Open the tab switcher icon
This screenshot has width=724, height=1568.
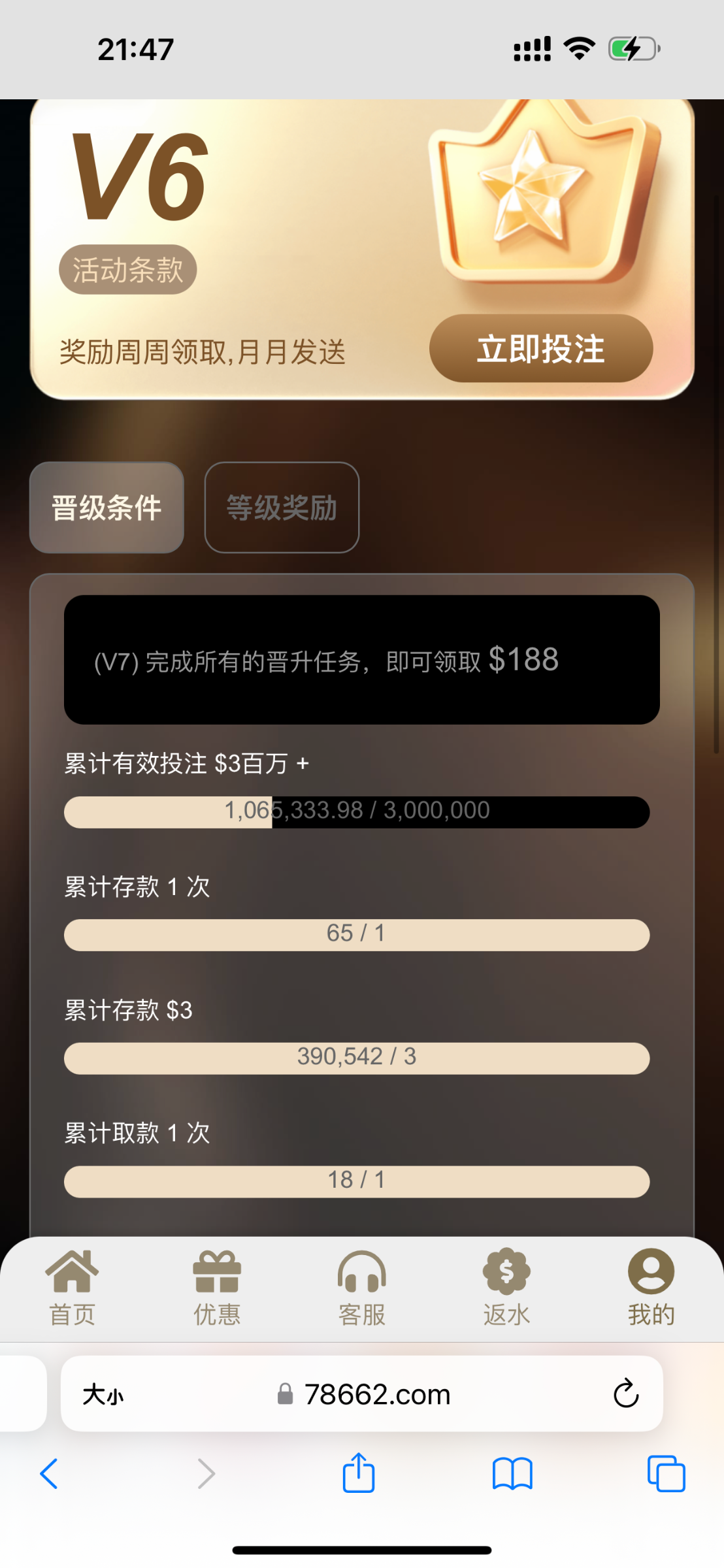tap(668, 1474)
